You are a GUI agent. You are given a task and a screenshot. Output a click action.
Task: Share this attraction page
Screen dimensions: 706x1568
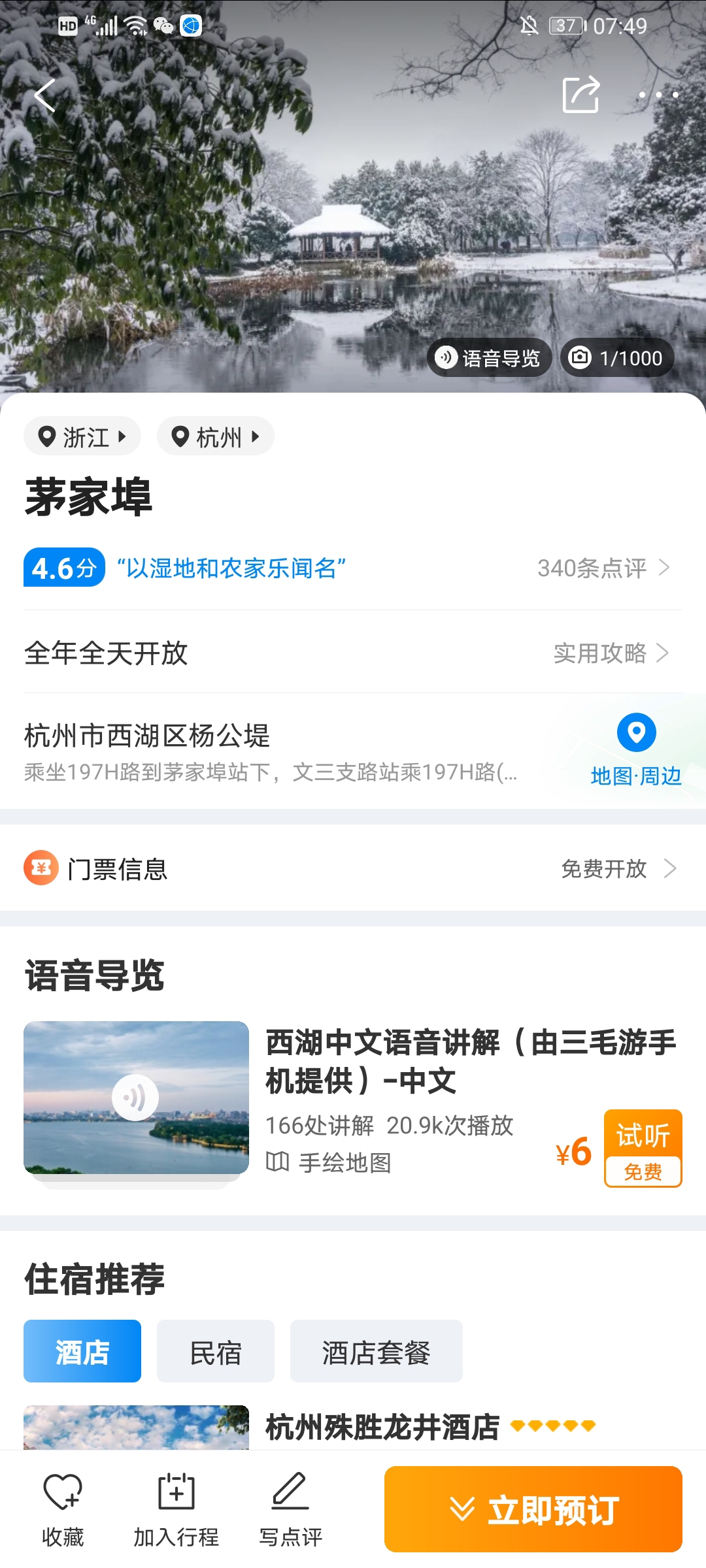580,95
